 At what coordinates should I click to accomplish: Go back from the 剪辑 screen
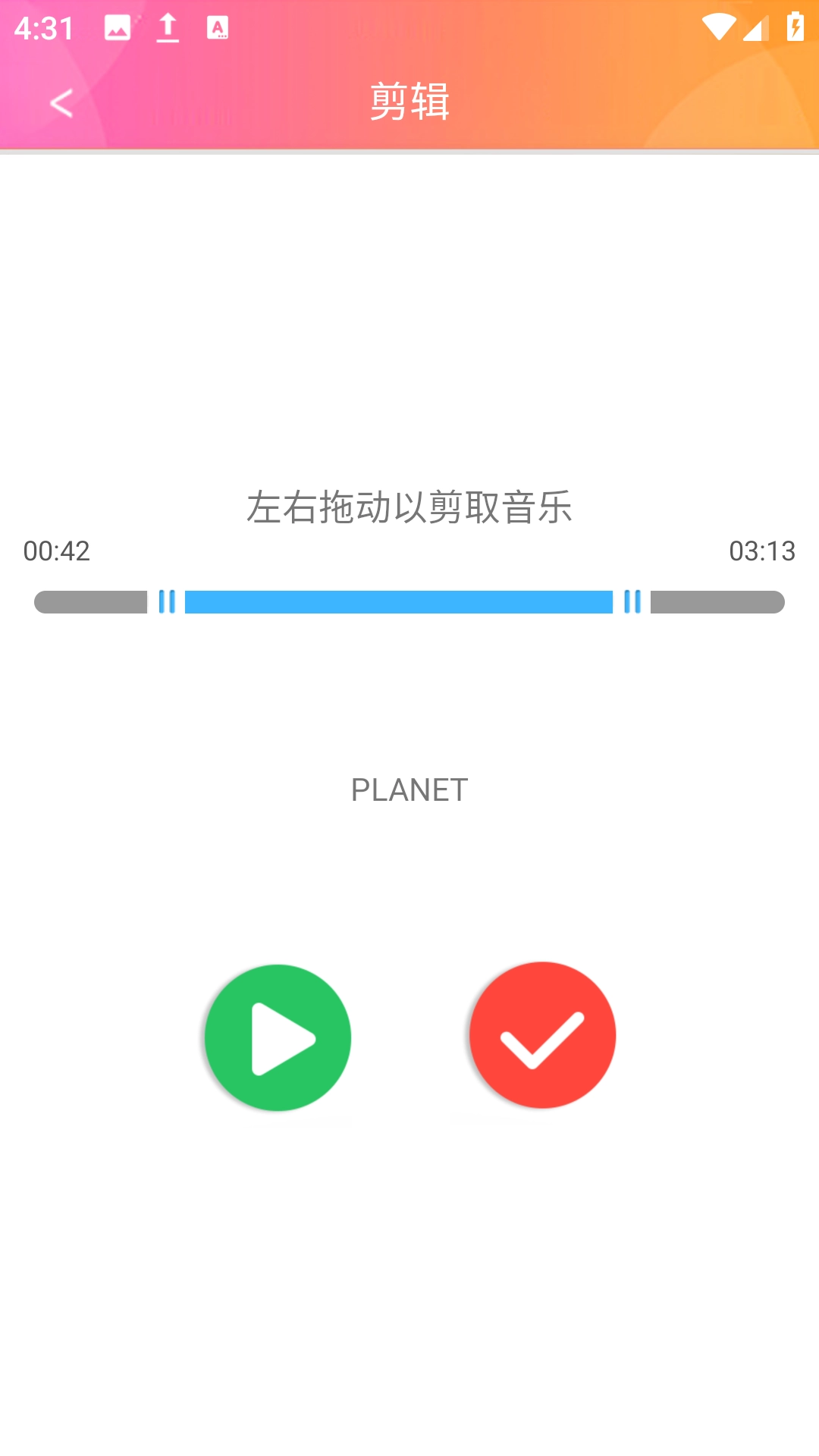[x=61, y=103]
